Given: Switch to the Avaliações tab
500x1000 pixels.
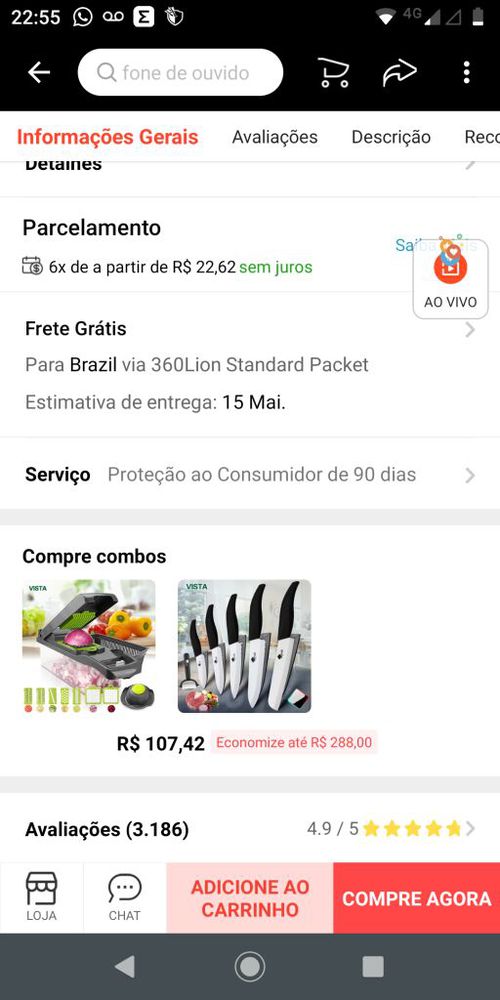Looking at the screenshot, I should click(x=275, y=137).
